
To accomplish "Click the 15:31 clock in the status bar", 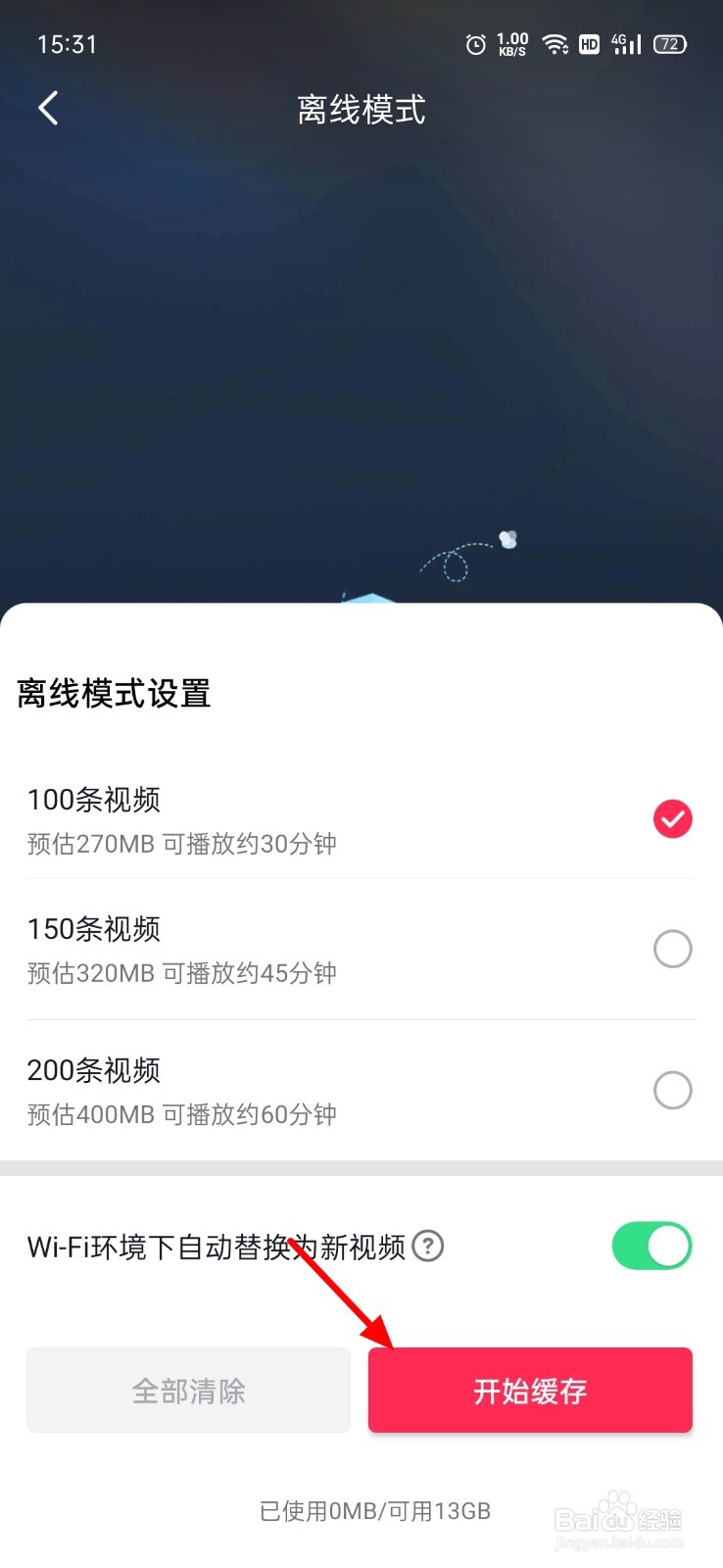I will pos(66,44).
